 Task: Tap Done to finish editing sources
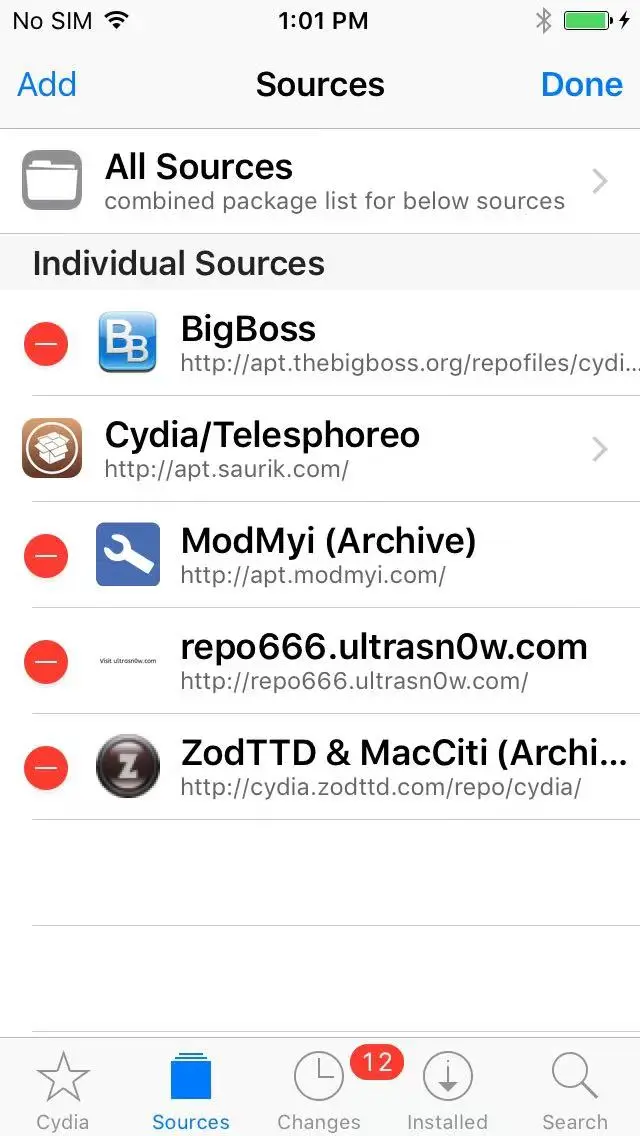581,85
